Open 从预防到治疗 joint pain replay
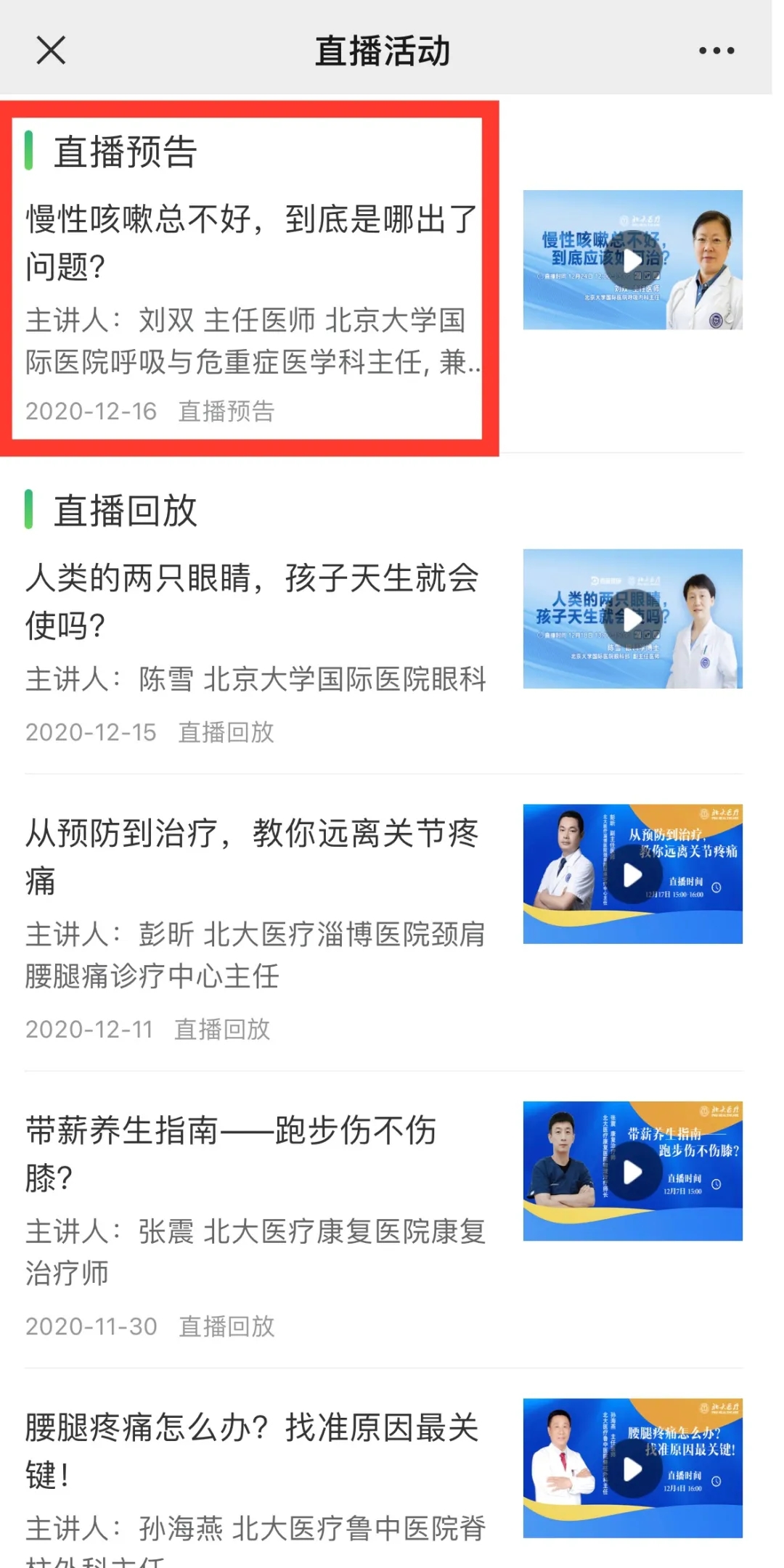Screen dimensions: 784x1568 [x=250, y=856]
